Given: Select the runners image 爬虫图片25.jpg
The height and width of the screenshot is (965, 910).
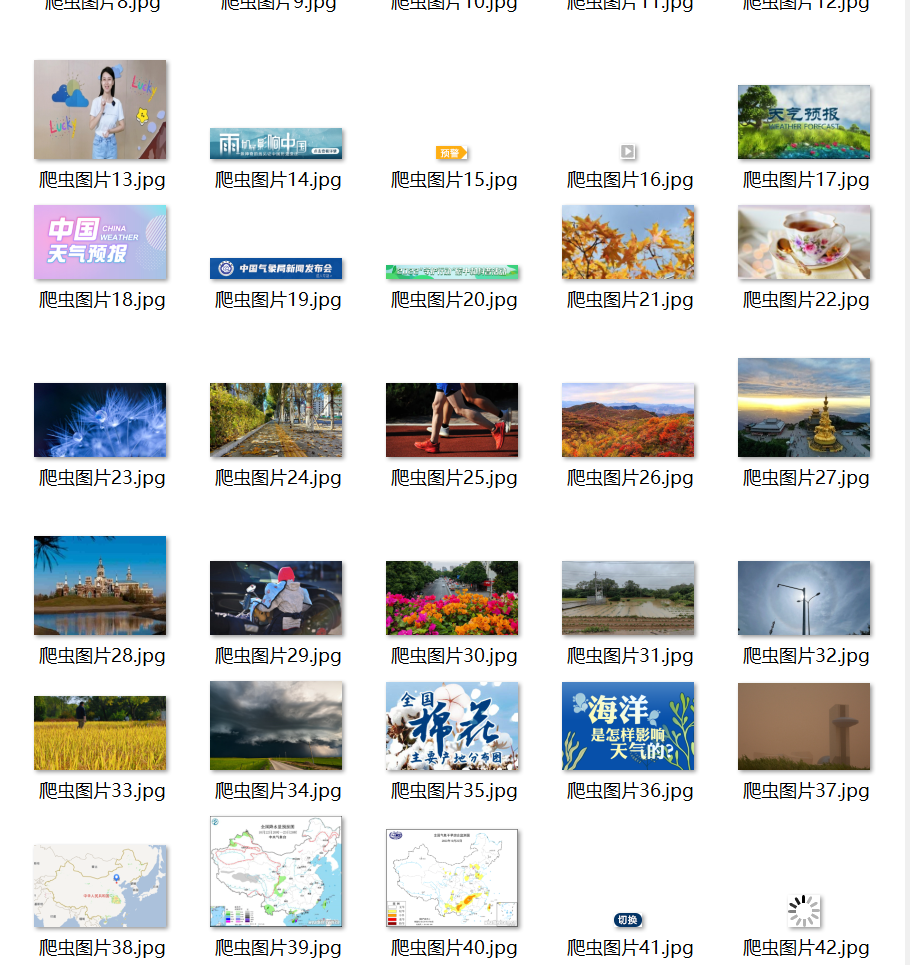Looking at the screenshot, I should click(x=452, y=420).
